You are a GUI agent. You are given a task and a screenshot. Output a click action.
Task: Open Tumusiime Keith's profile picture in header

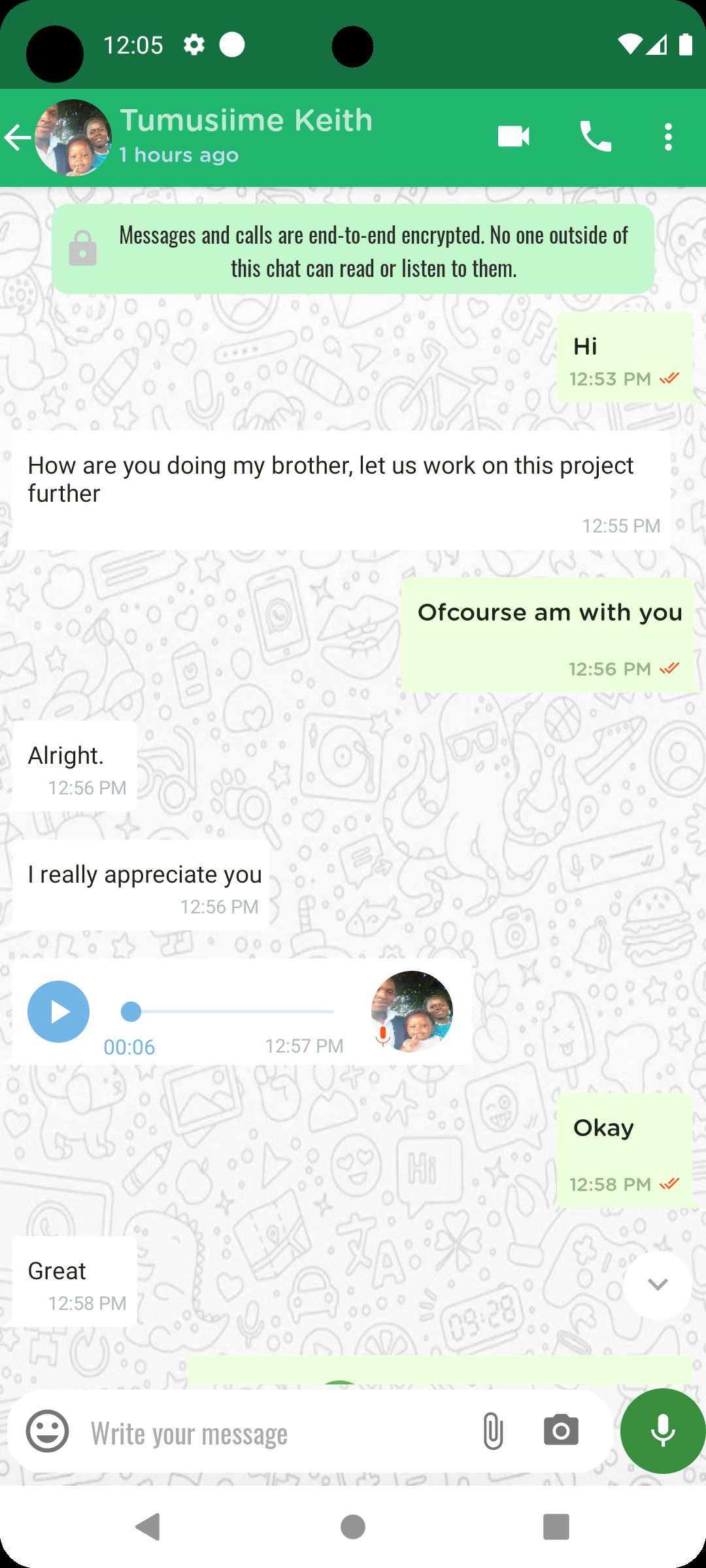pos(73,138)
